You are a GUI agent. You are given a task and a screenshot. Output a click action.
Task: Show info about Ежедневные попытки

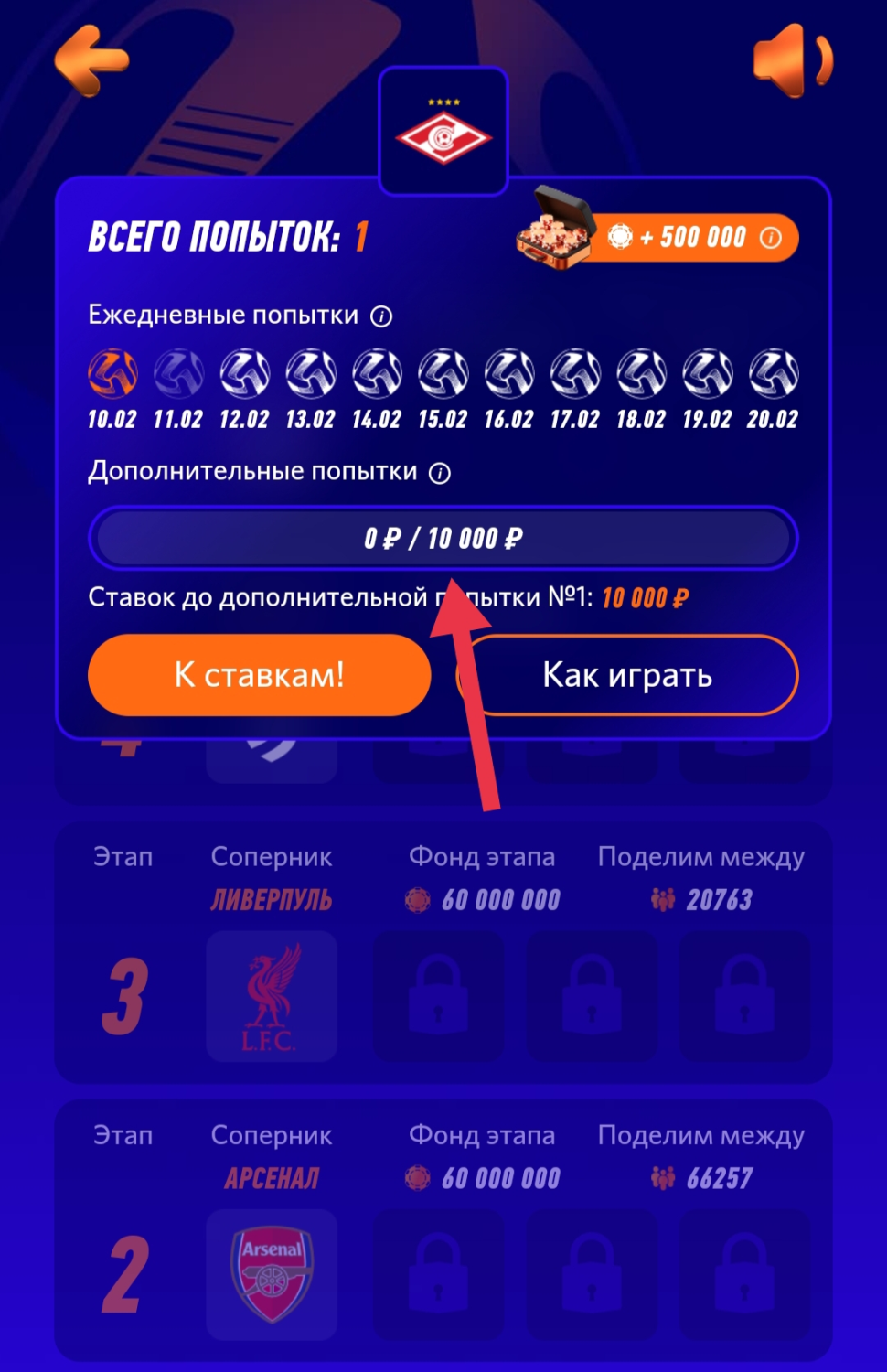[x=381, y=316]
